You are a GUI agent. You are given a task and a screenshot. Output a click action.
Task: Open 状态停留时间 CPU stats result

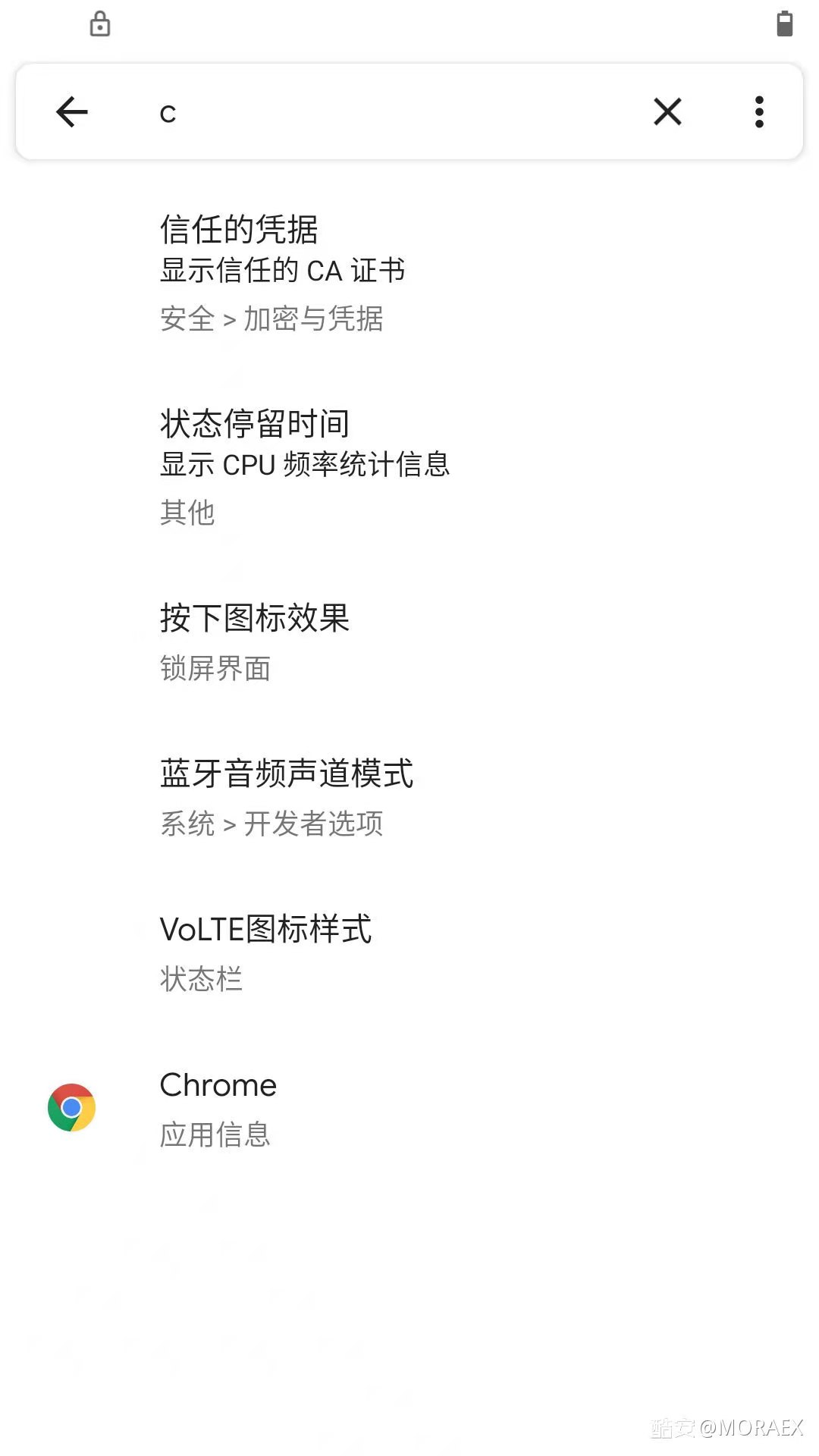[x=409, y=466]
